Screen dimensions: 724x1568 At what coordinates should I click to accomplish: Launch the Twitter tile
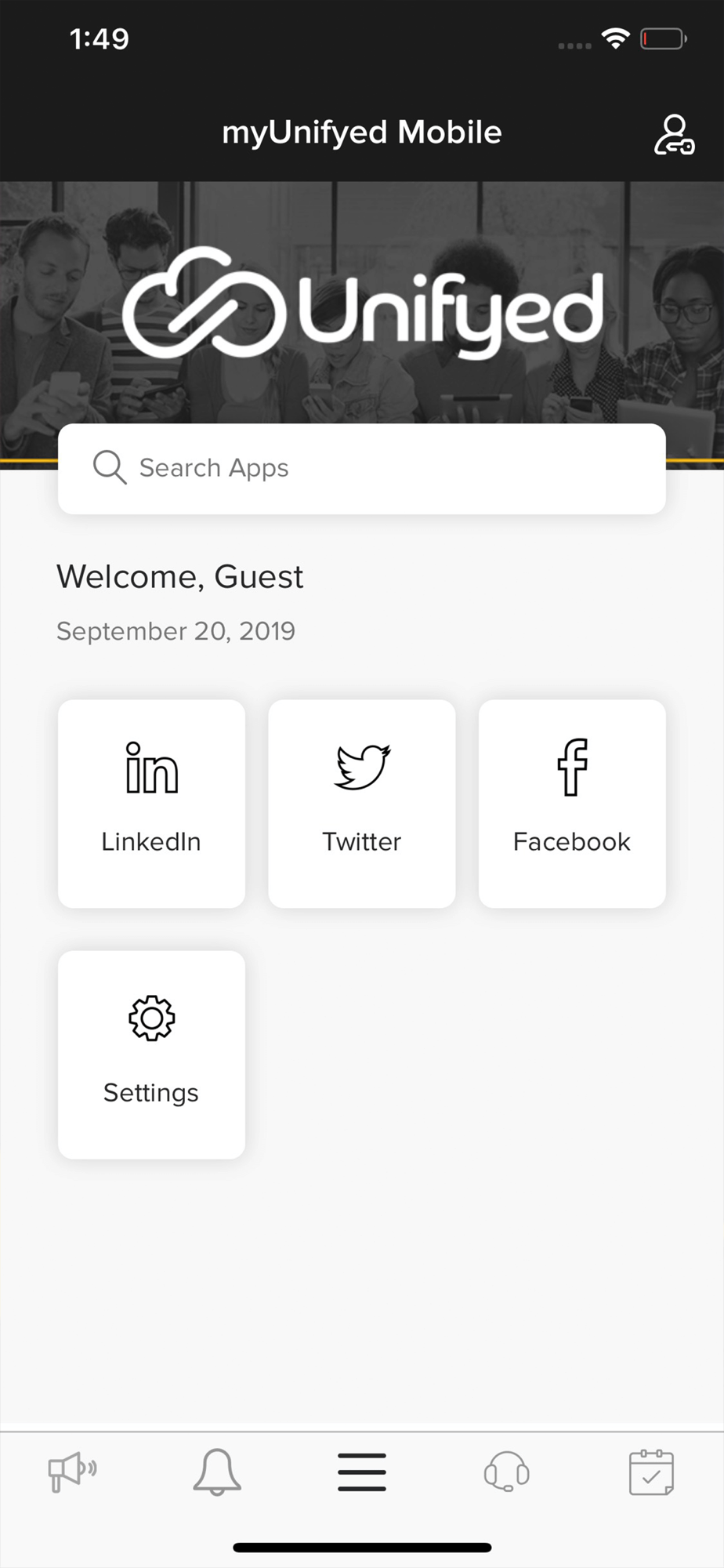click(362, 804)
